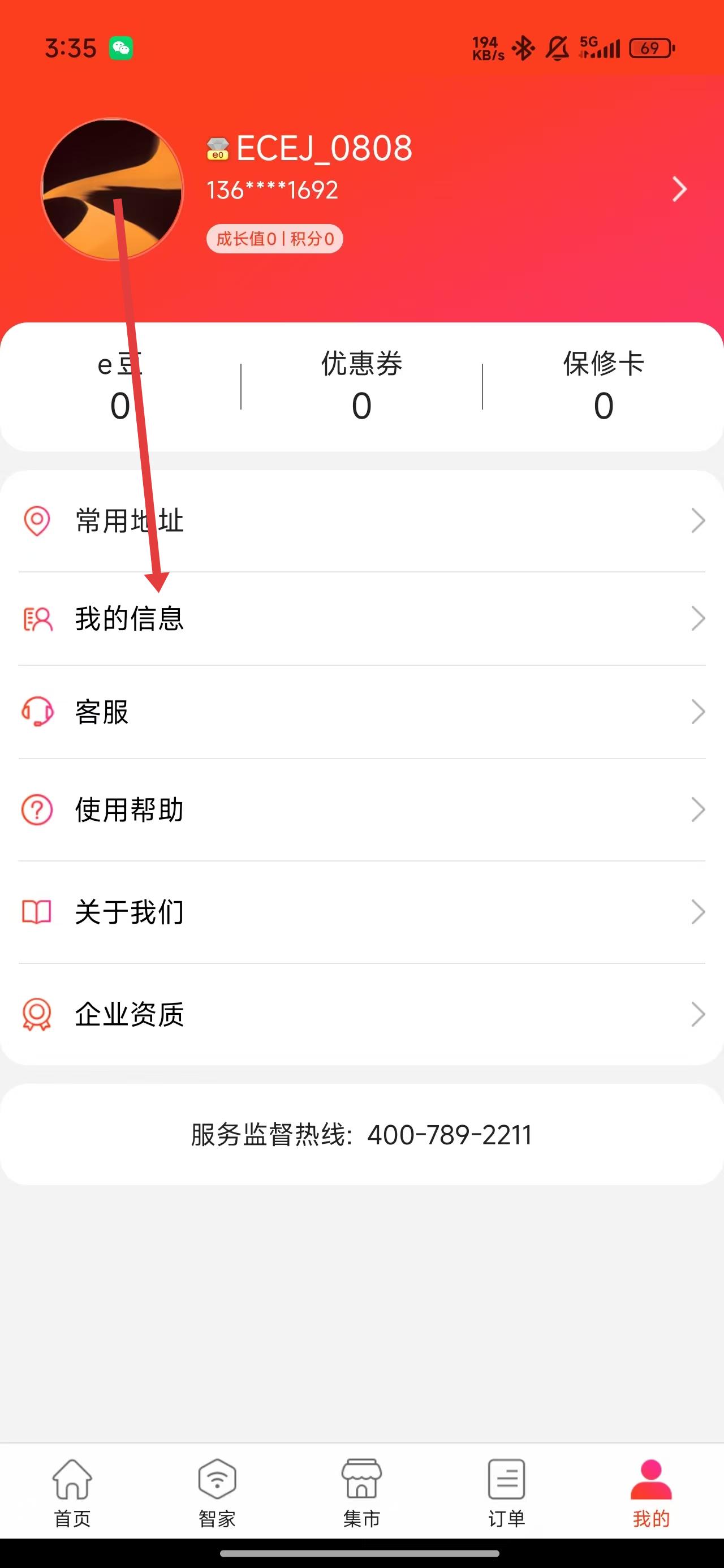Open e豆 balance
Image resolution: width=724 pixels, height=1568 pixels.
(120, 387)
